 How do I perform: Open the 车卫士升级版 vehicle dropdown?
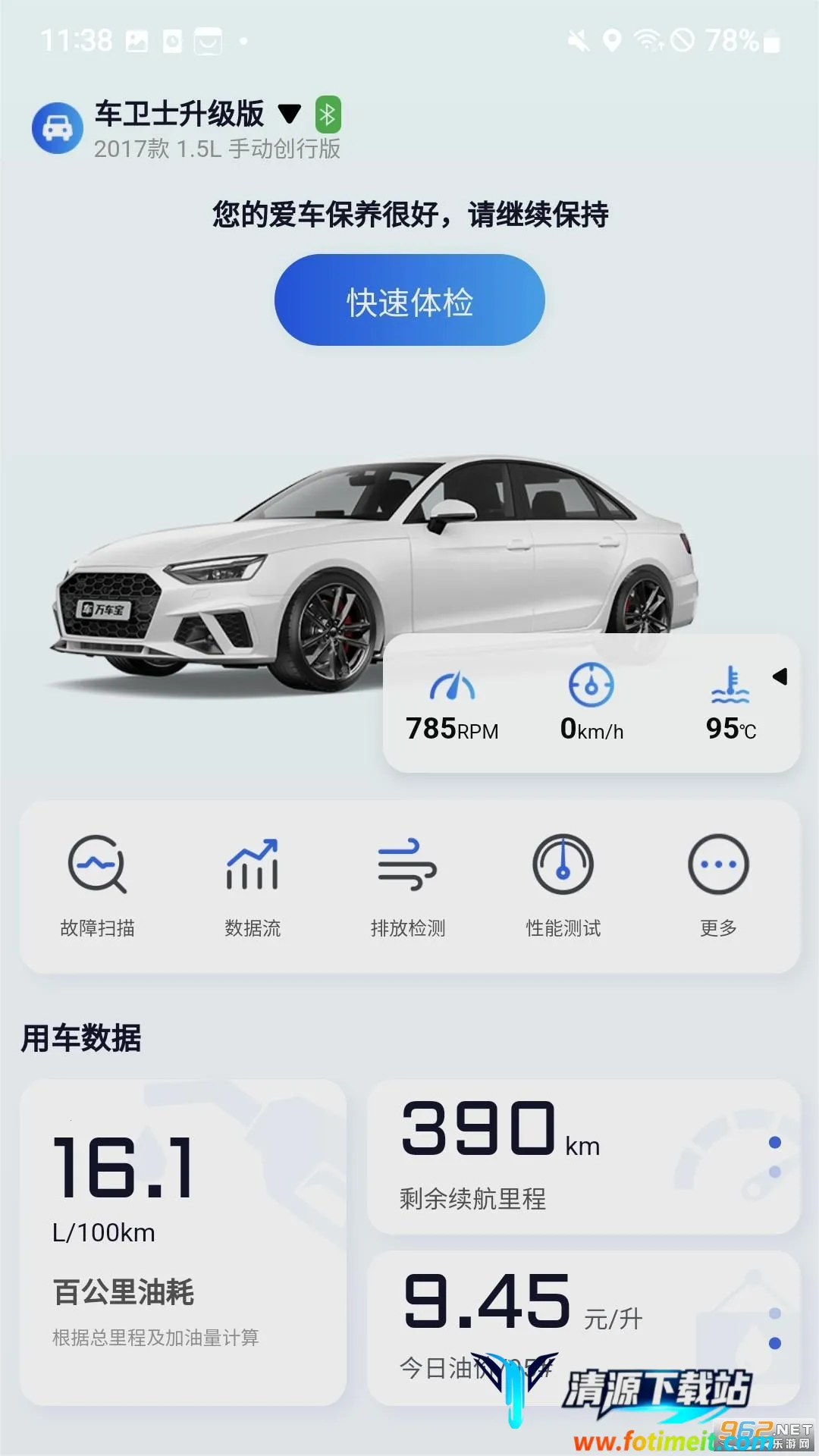pos(289,115)
